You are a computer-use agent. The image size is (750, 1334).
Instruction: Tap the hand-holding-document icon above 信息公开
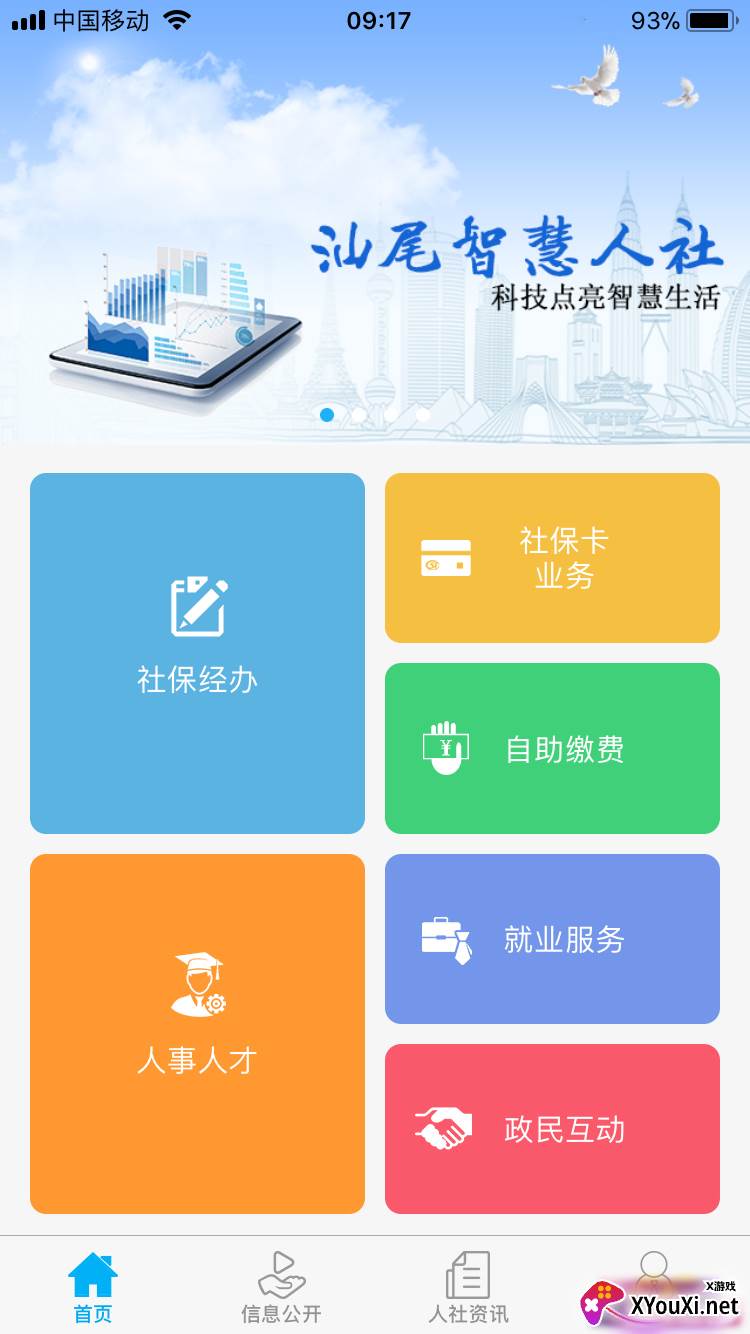(x=281, y=1270)
